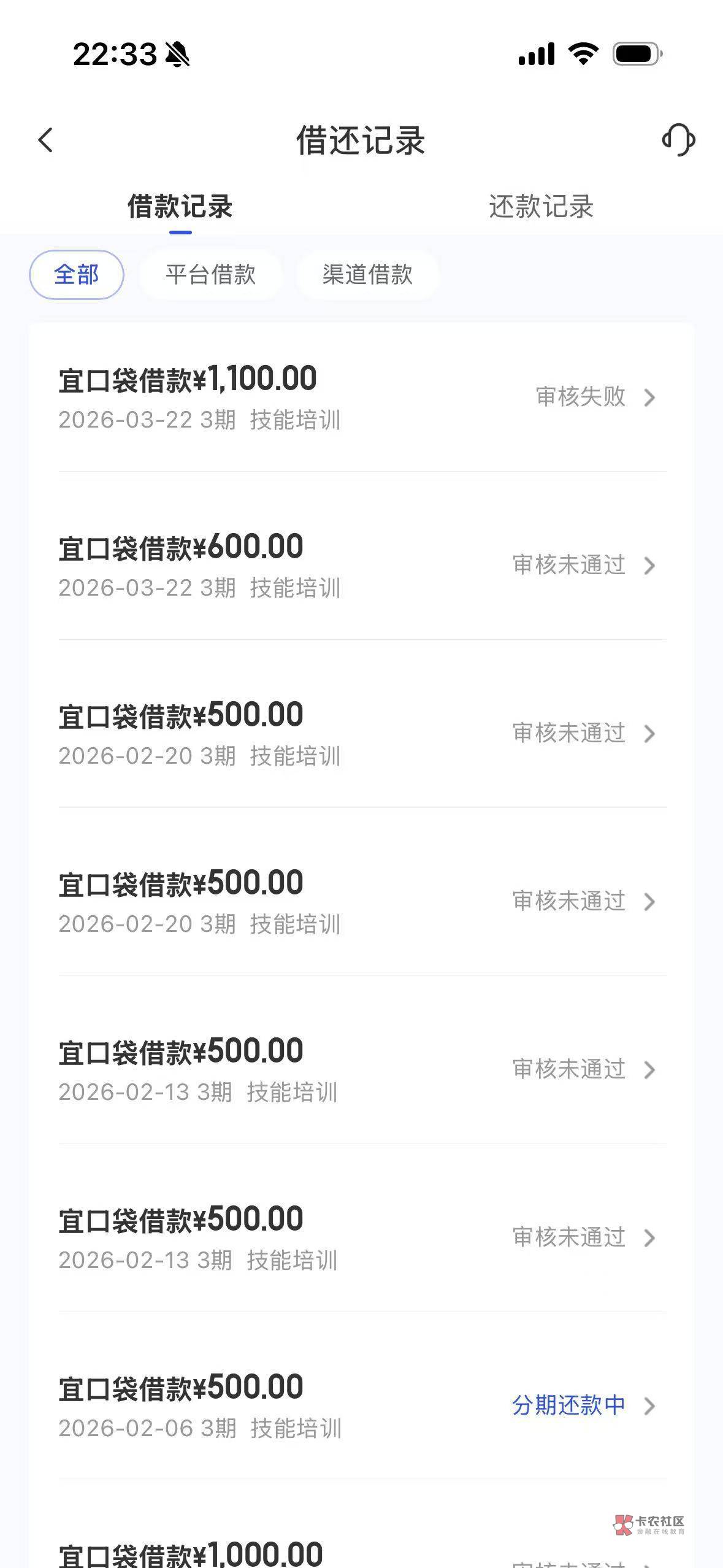Open the ¥500.00 loan marked 分期还款中
Image resolution: width=723 pixels, height=1568 pixels.
coord(362,1405)
